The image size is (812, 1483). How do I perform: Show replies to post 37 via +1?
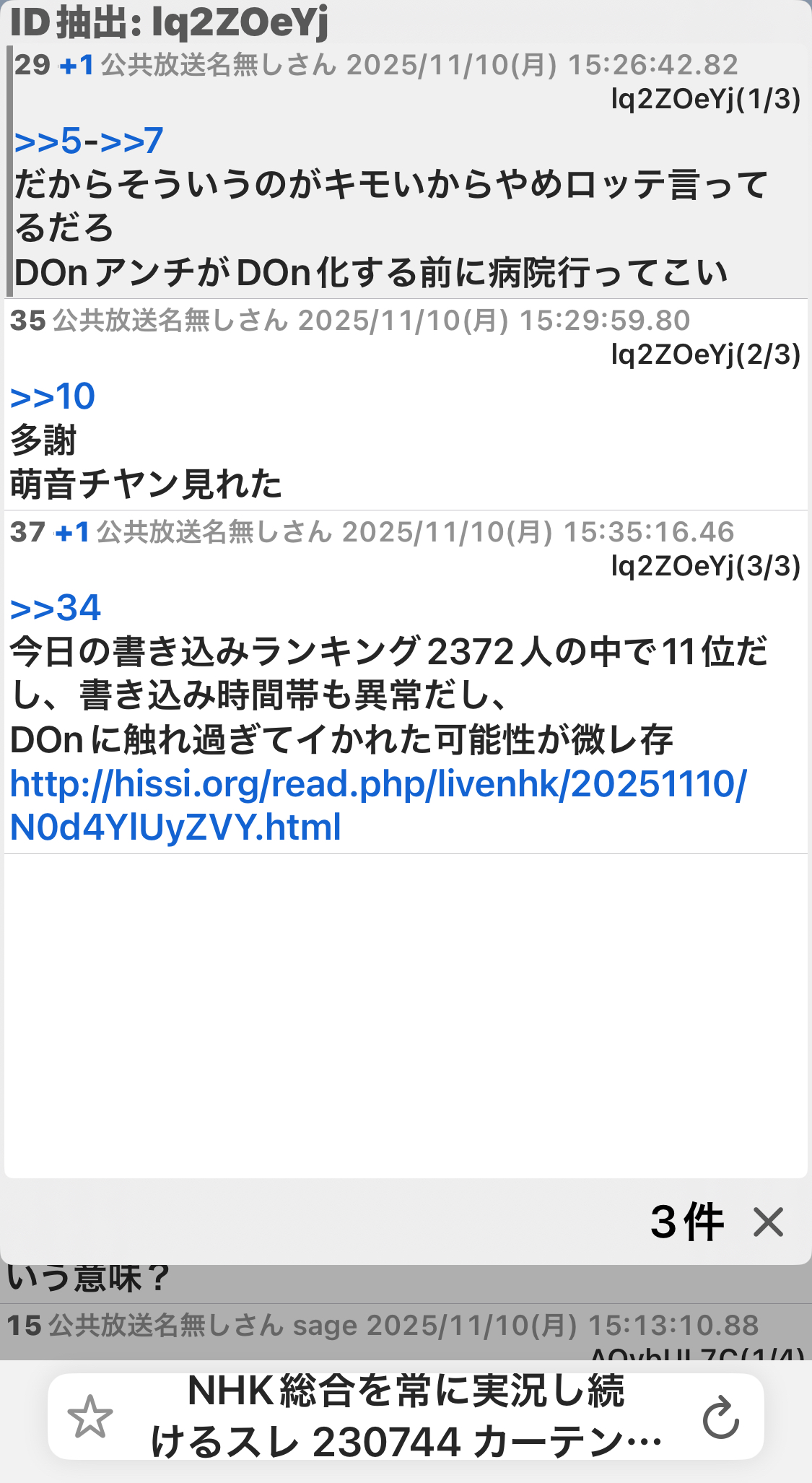[x=73, y=532]
